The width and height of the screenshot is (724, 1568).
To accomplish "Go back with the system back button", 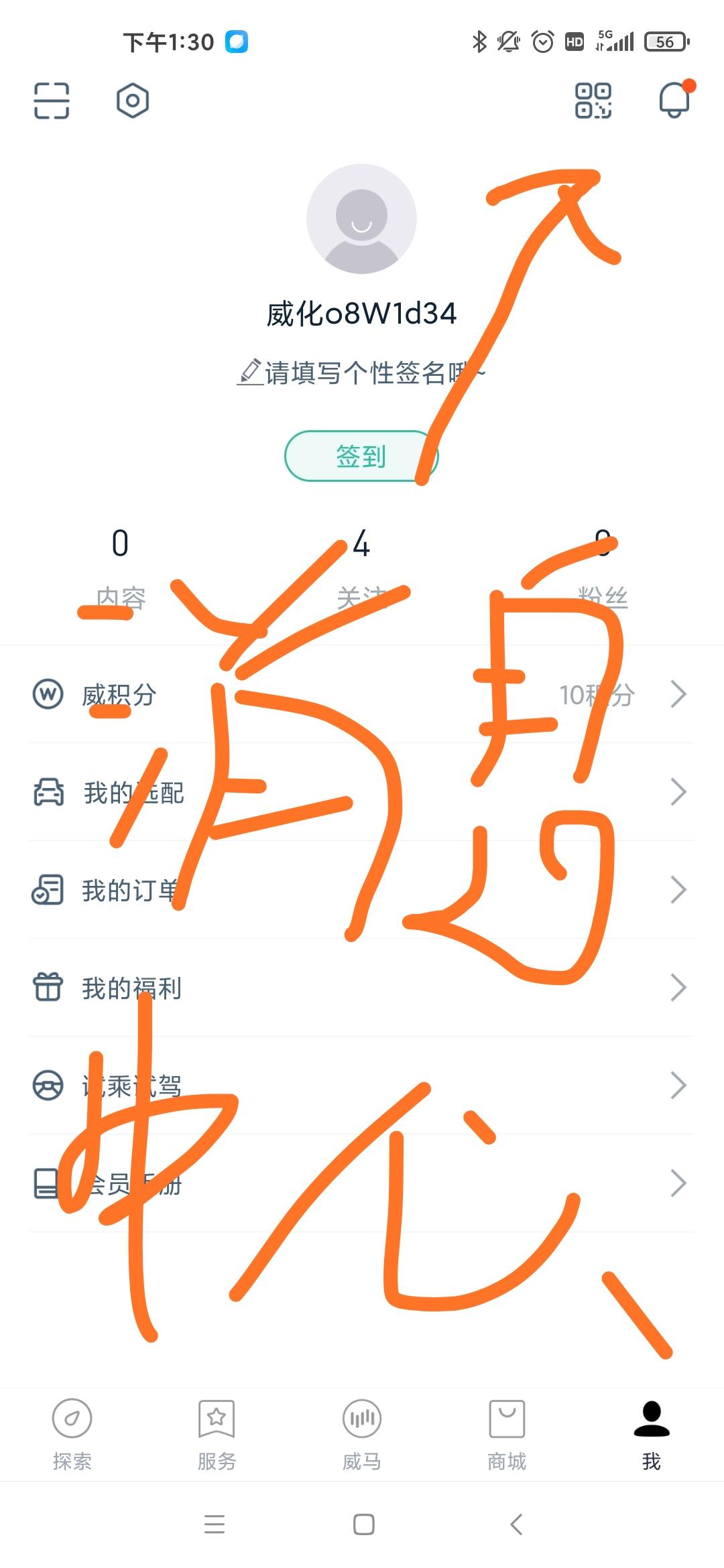I will pos(516,1524).
